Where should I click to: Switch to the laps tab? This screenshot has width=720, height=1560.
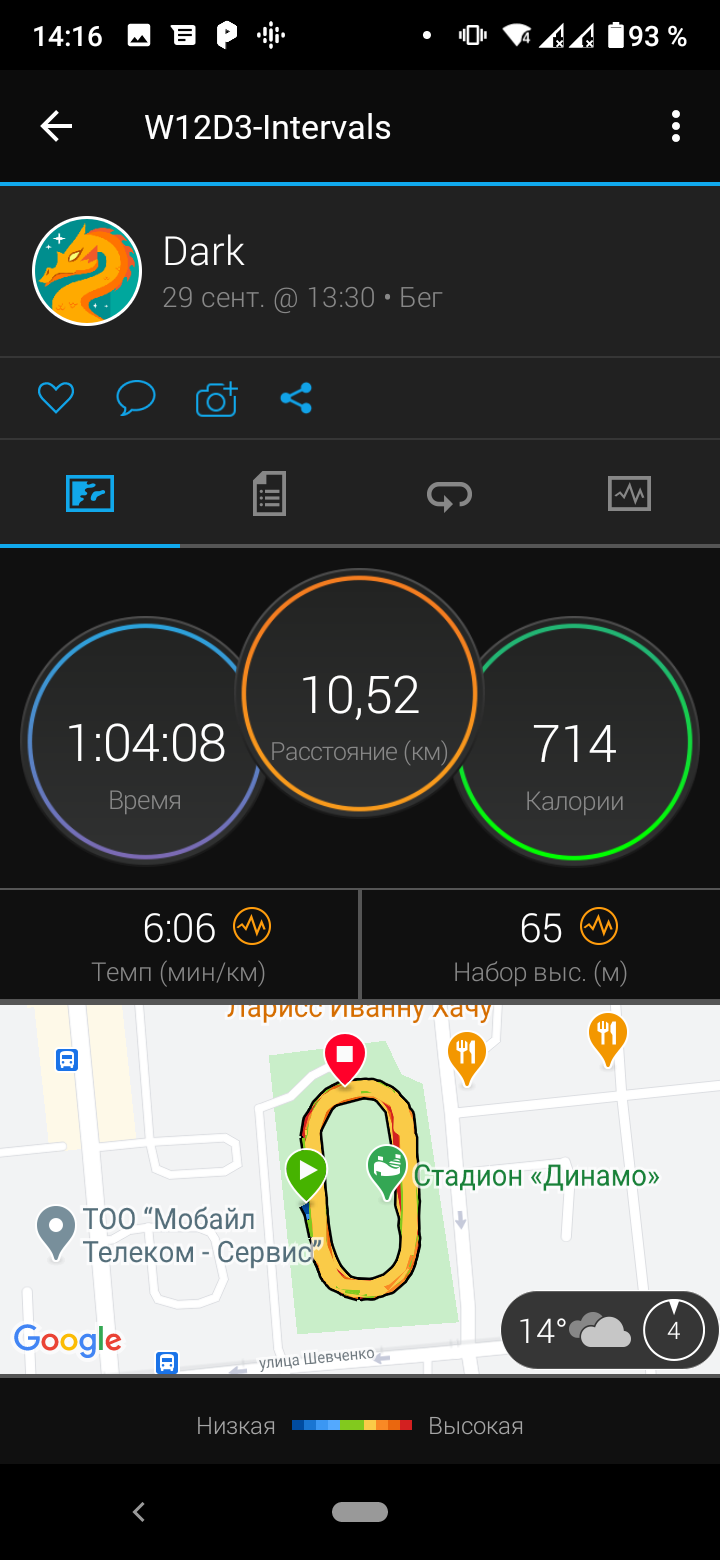(449, 494)
